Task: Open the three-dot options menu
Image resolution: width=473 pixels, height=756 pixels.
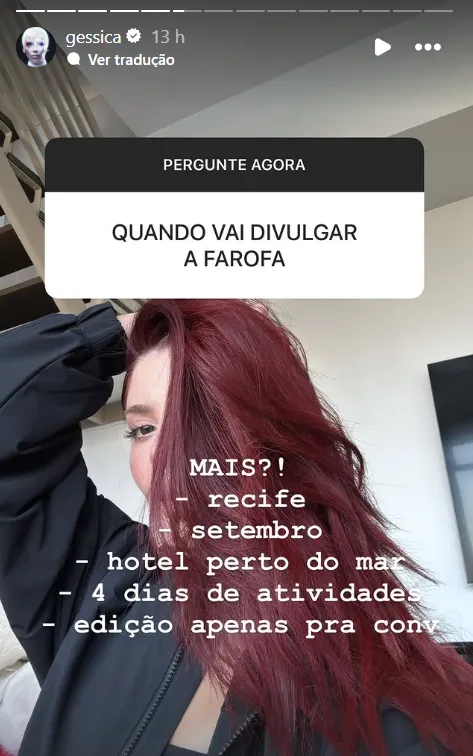Action: coord(428,47)
